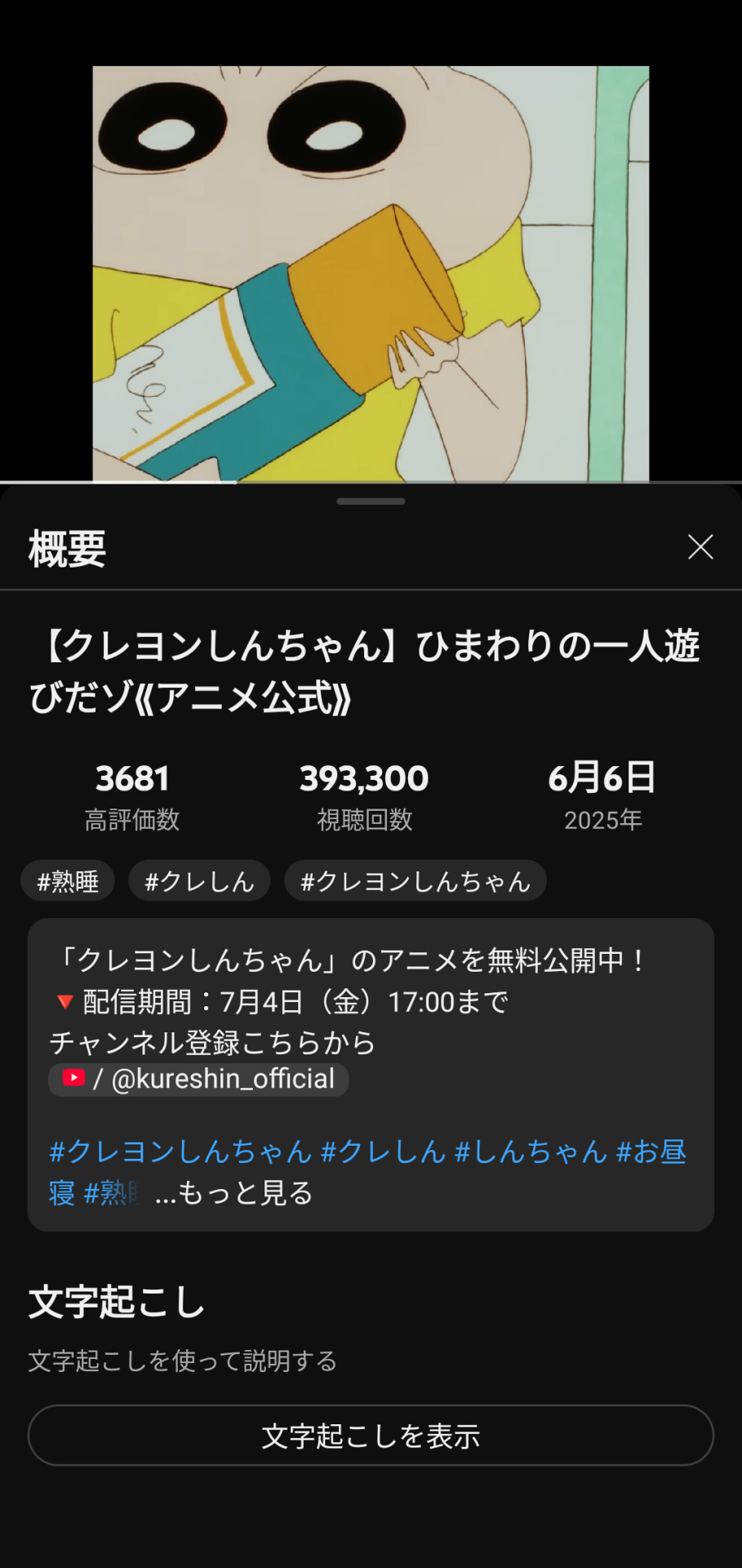Open the #クレしん hashtag chip
The width and height of the screenshot is (742, 1568).
pos(199,881)
